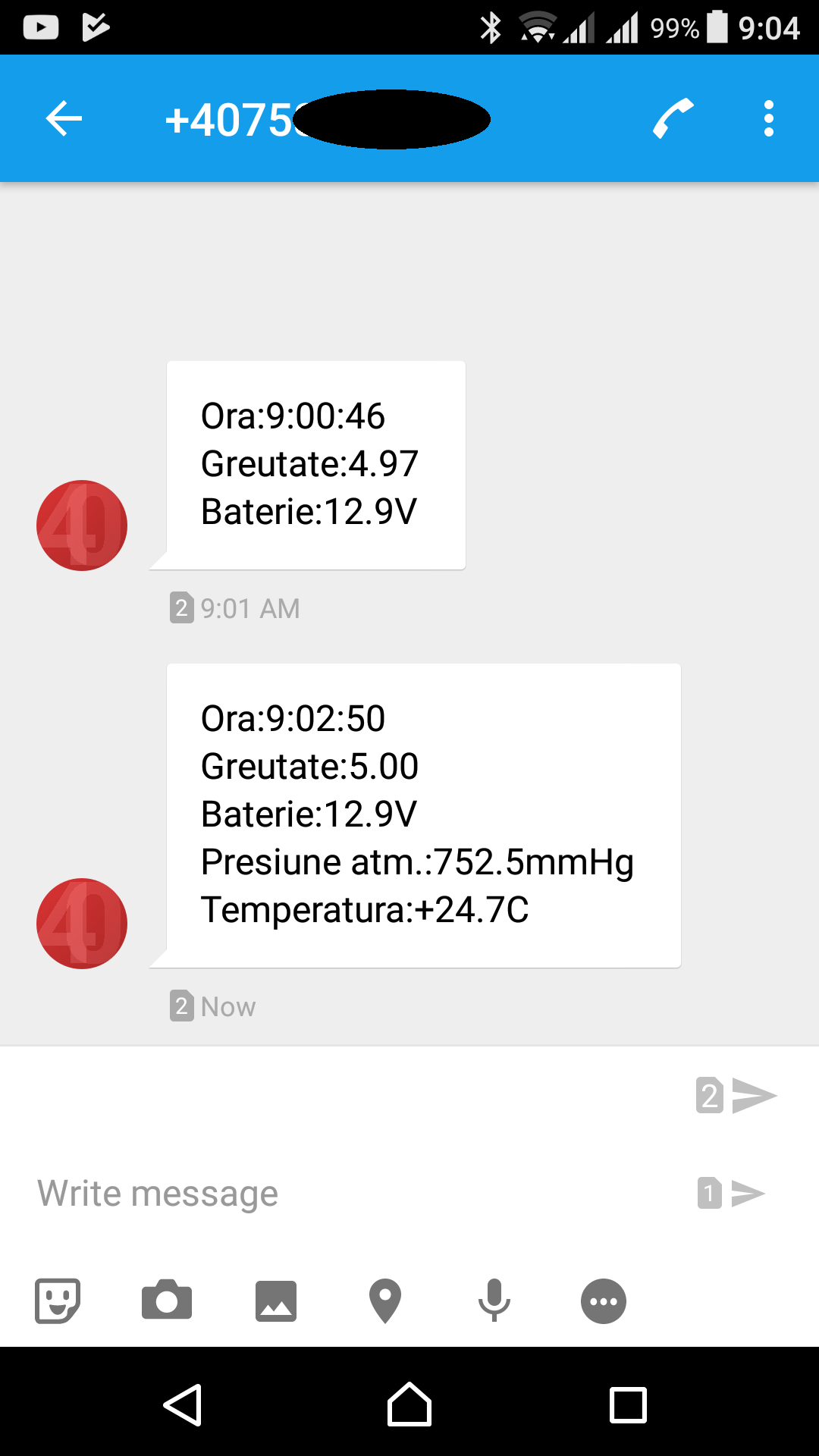
Task: Open the camera to attach a photo
Action: point(167,1301)
